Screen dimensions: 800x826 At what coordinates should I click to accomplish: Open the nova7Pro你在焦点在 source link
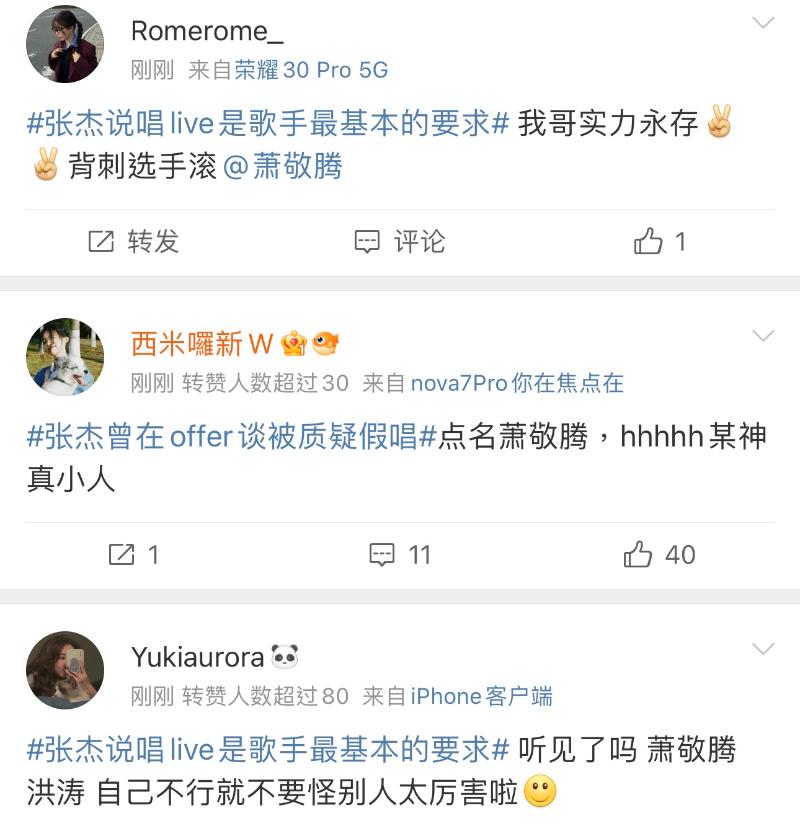point(517,383)
